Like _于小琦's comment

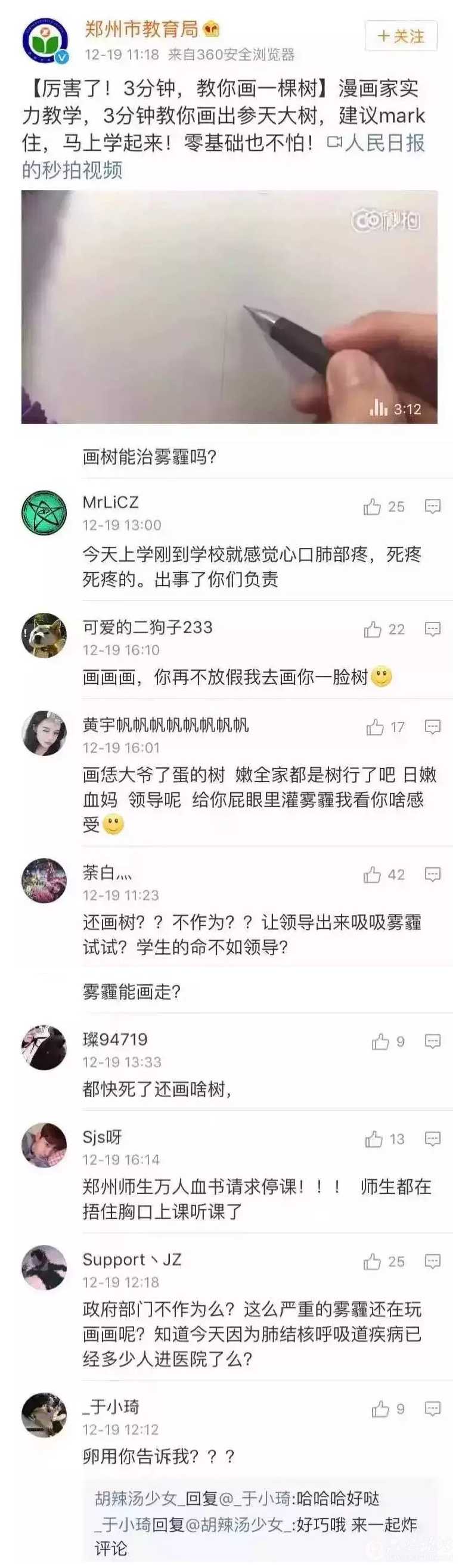click(x=380, y=1409)
